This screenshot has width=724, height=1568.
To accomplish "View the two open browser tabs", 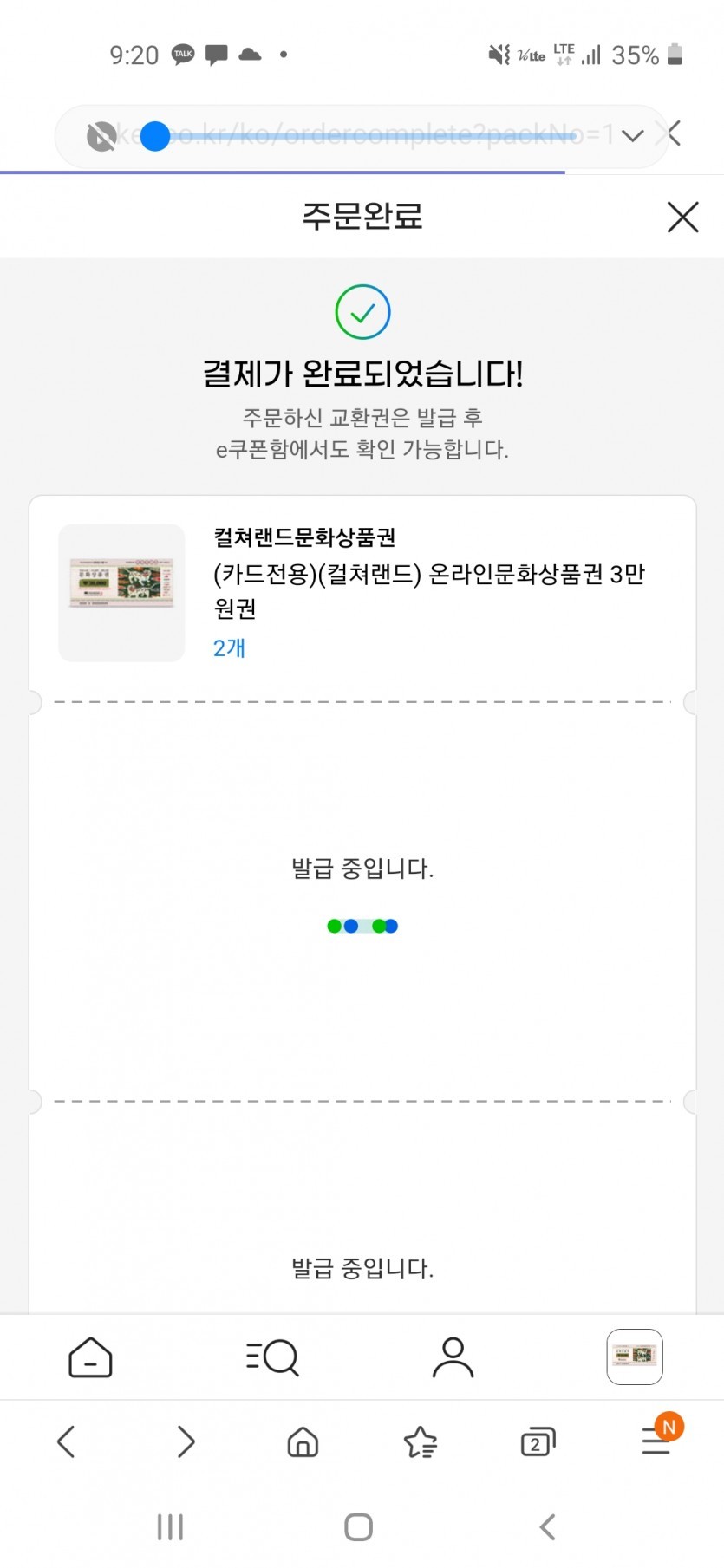I will coord(538,1441).
